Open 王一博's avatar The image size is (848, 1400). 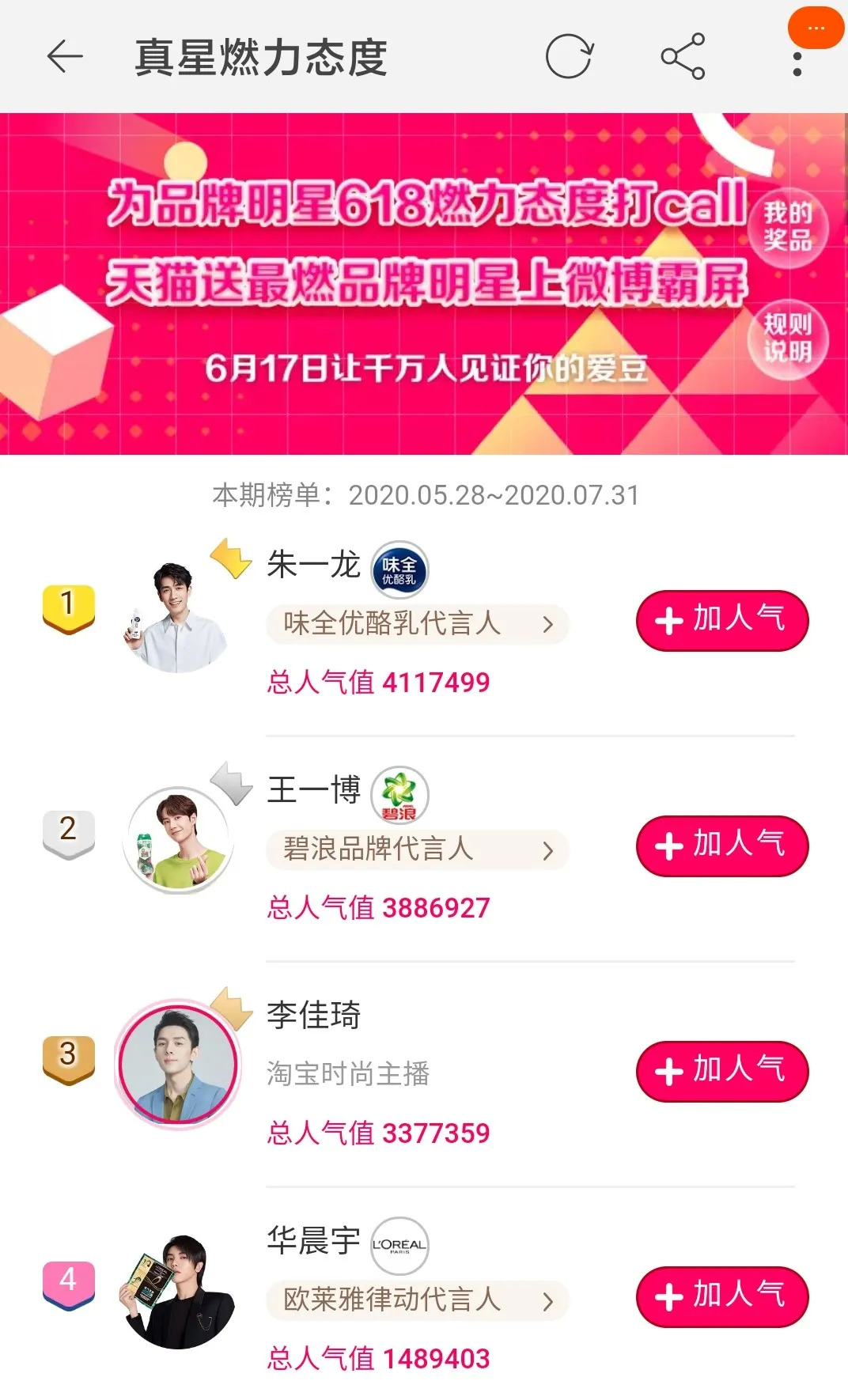(178, 840)
